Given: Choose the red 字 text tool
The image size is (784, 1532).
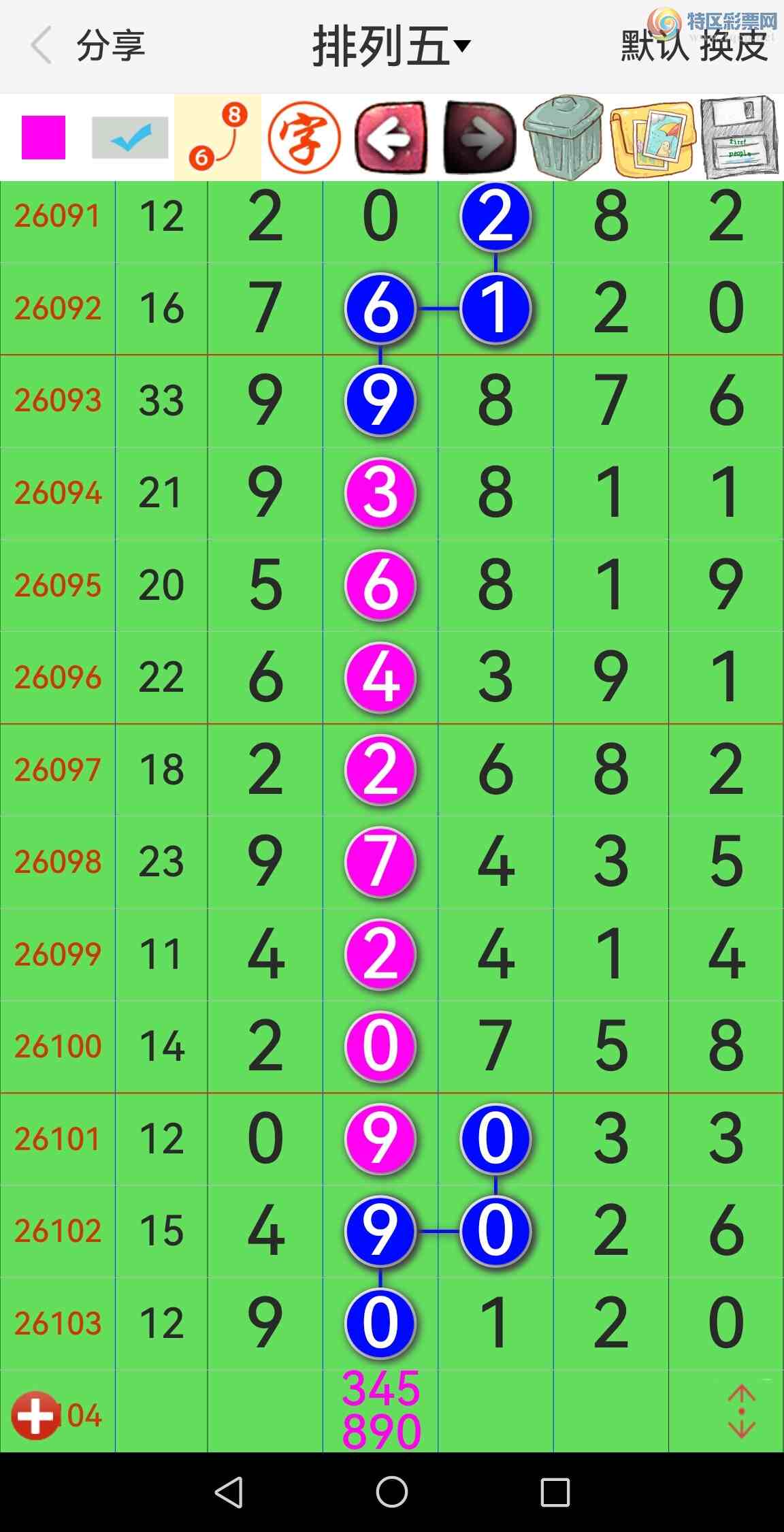Looking at the screenshot, I should [304, 137].
